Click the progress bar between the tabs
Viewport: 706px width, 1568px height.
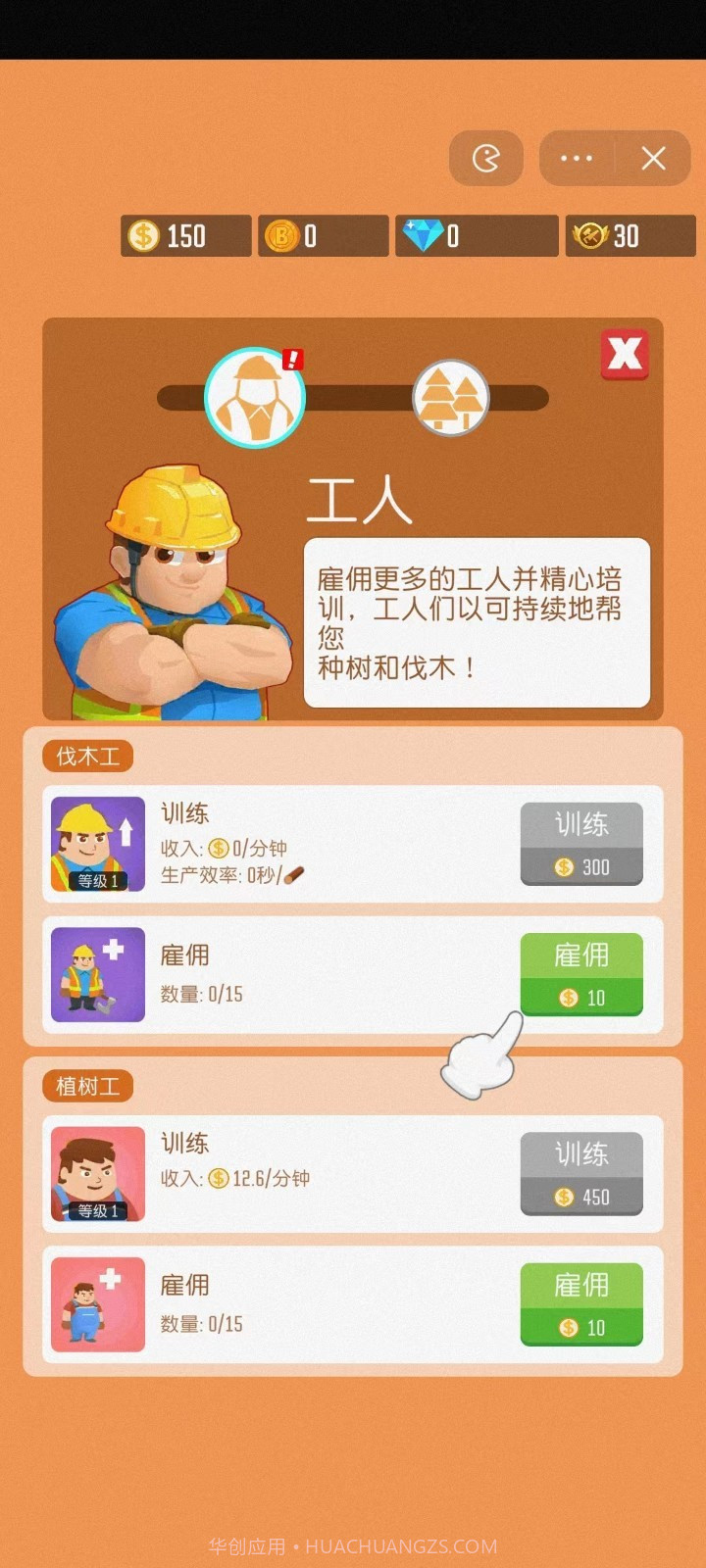353,397
